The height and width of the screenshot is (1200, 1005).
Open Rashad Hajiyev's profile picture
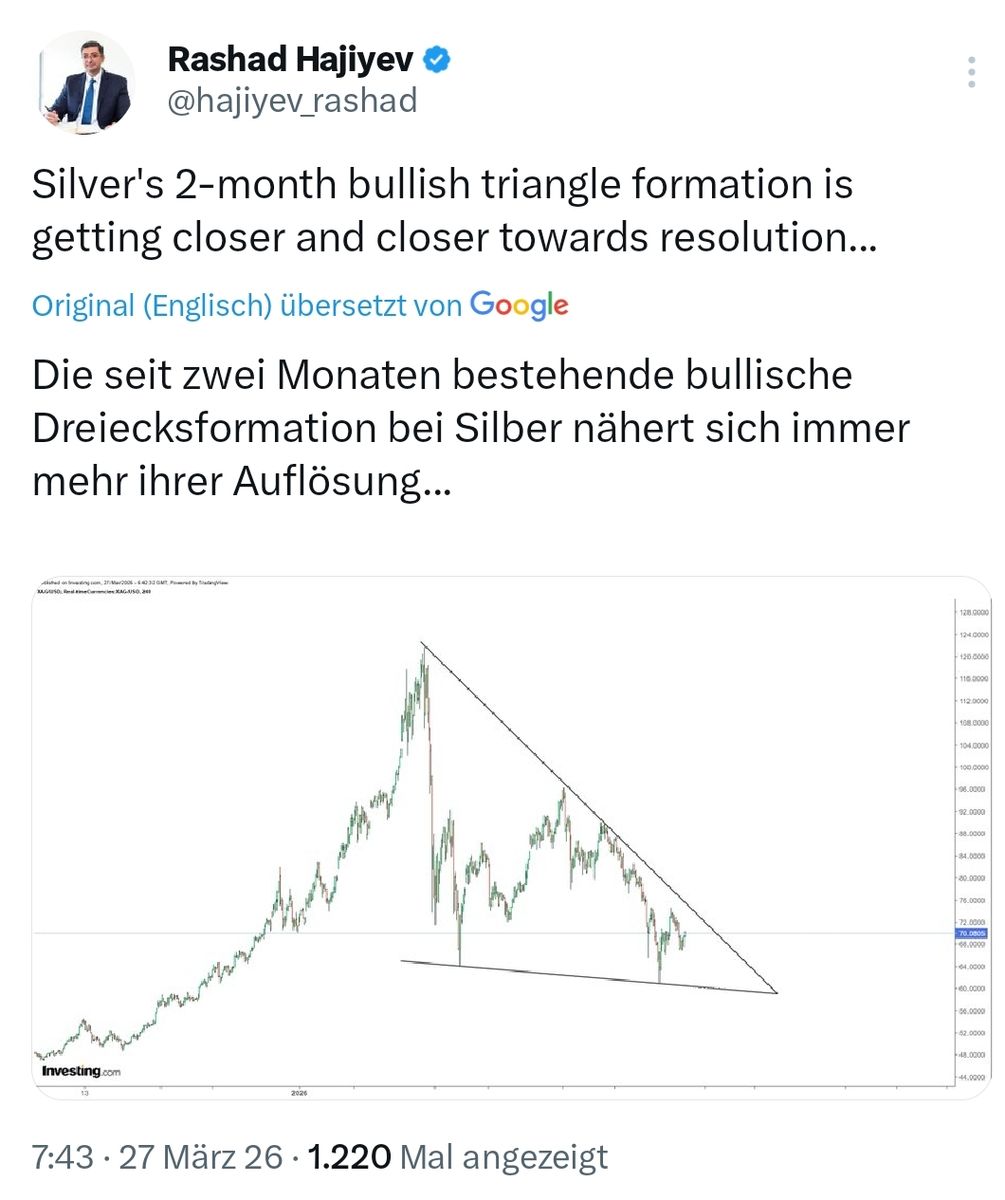(90, 83)
